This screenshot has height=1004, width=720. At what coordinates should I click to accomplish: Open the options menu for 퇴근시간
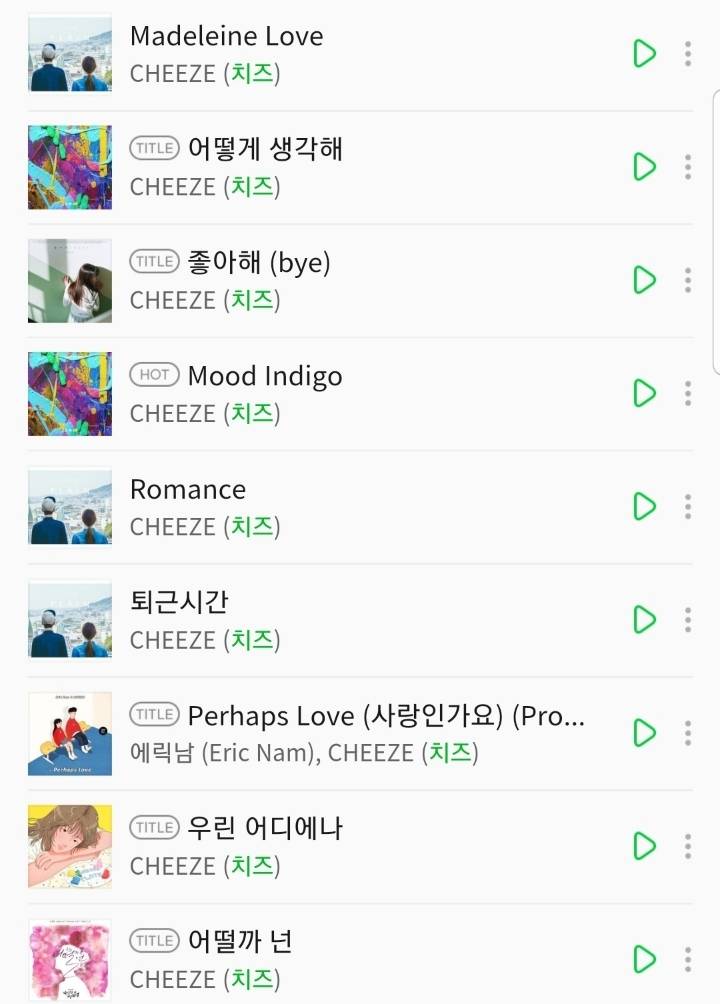(687, 619)
